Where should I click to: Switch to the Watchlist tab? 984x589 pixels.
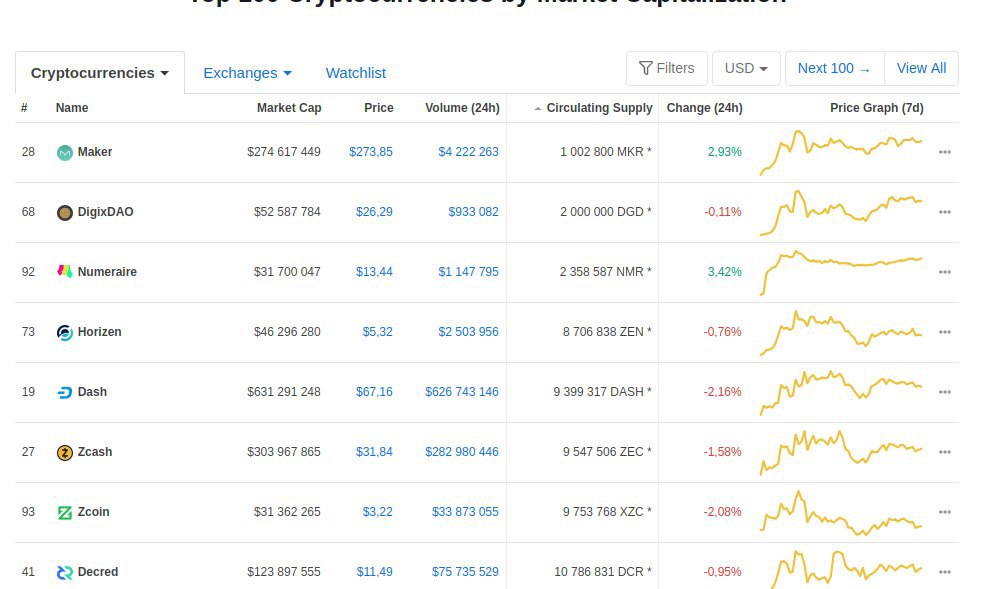pyautogui.click(x=355, y=73)
